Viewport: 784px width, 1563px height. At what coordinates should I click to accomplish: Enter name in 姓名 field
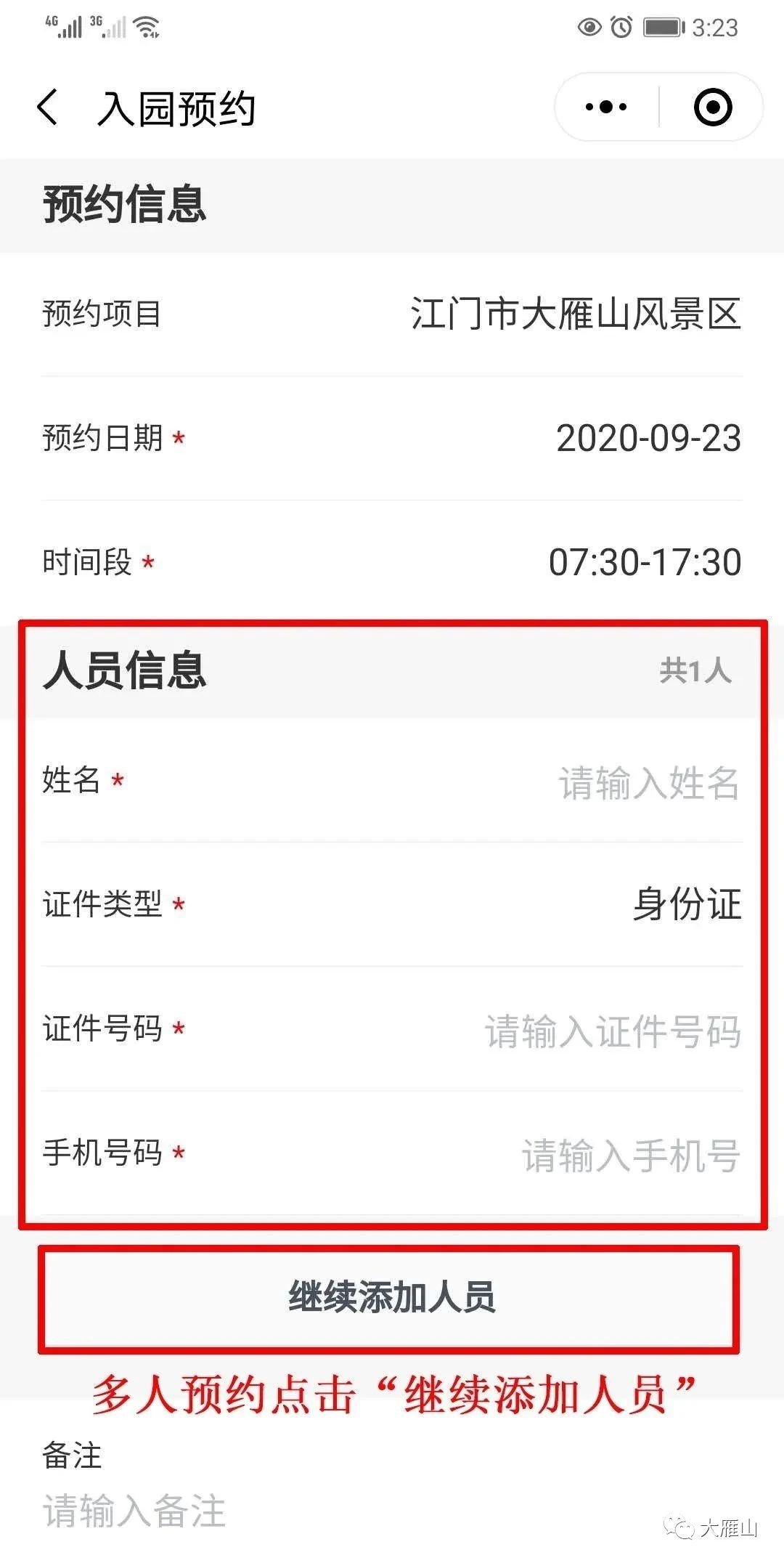[648, 783]
